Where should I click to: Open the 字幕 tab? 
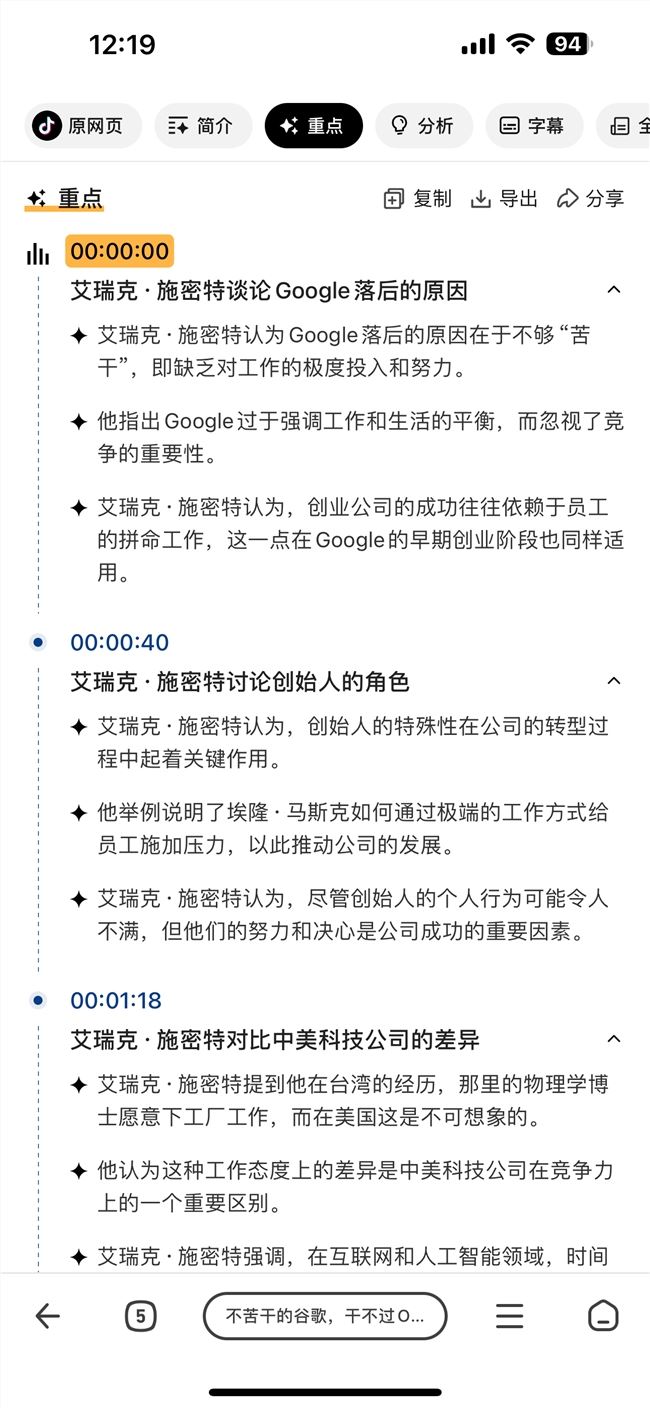(534, 126)
